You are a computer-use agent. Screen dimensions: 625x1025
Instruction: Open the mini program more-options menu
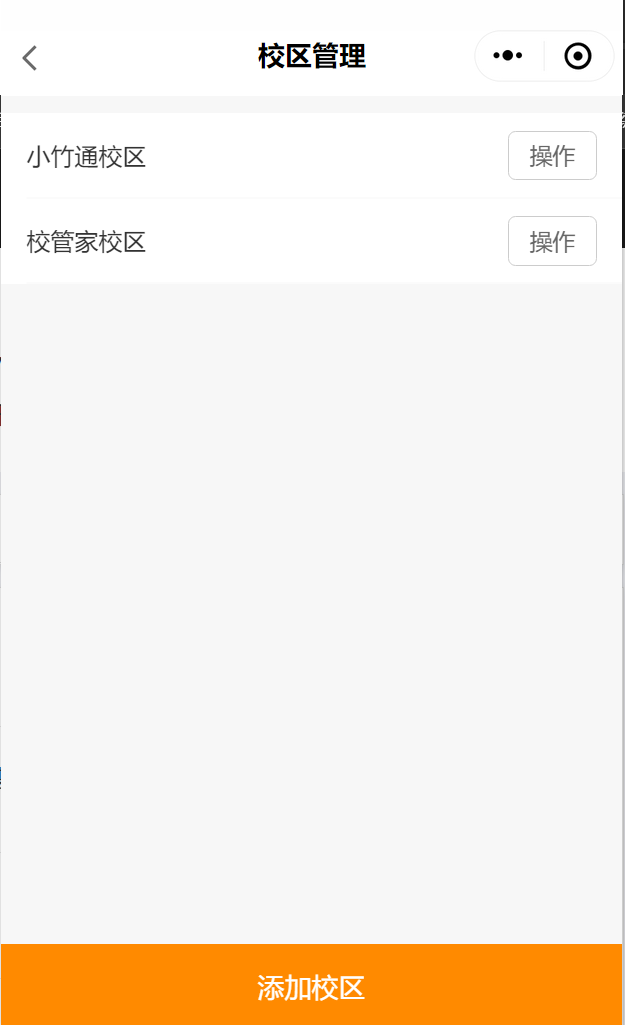coord(508,56)
